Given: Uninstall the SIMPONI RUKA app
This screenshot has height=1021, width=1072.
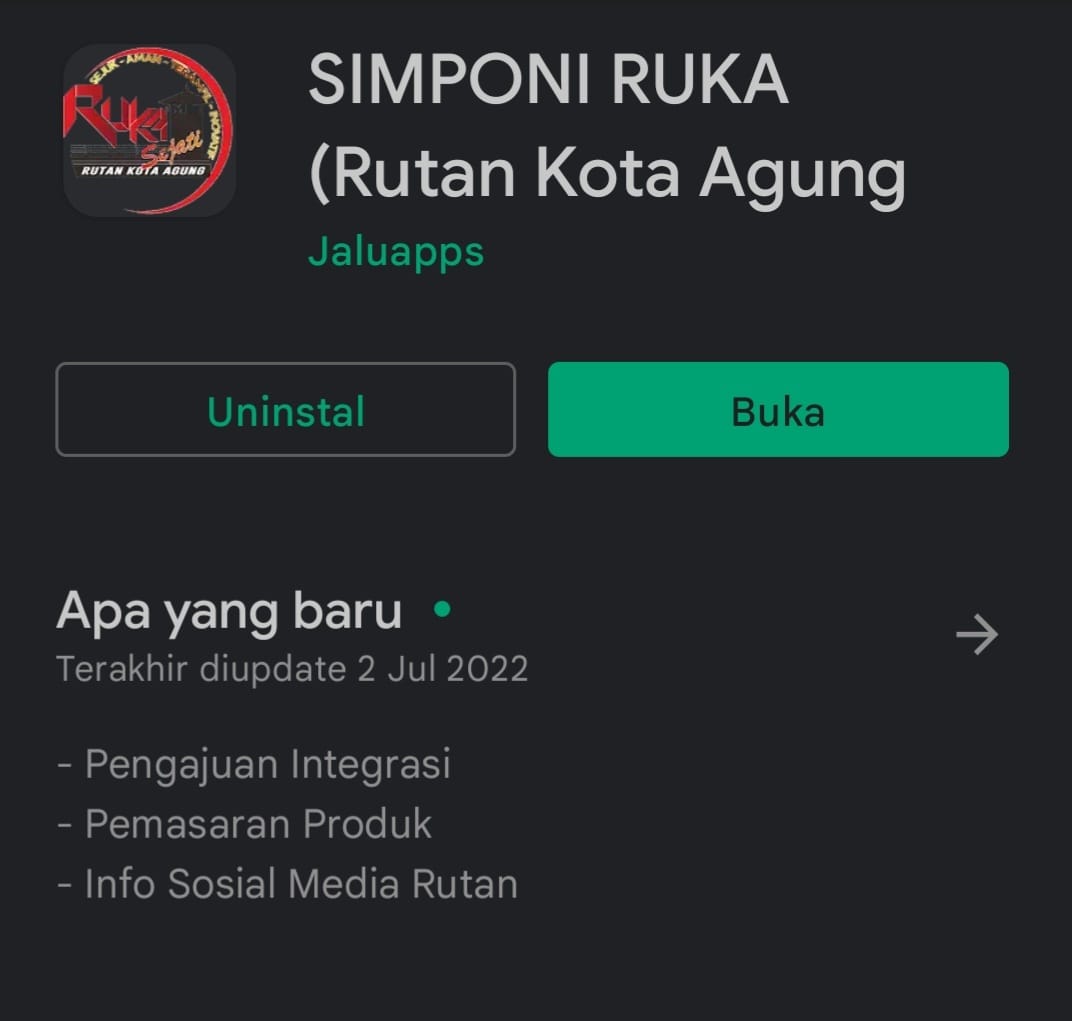Looking at the screenshot, I should pos(285,410).
